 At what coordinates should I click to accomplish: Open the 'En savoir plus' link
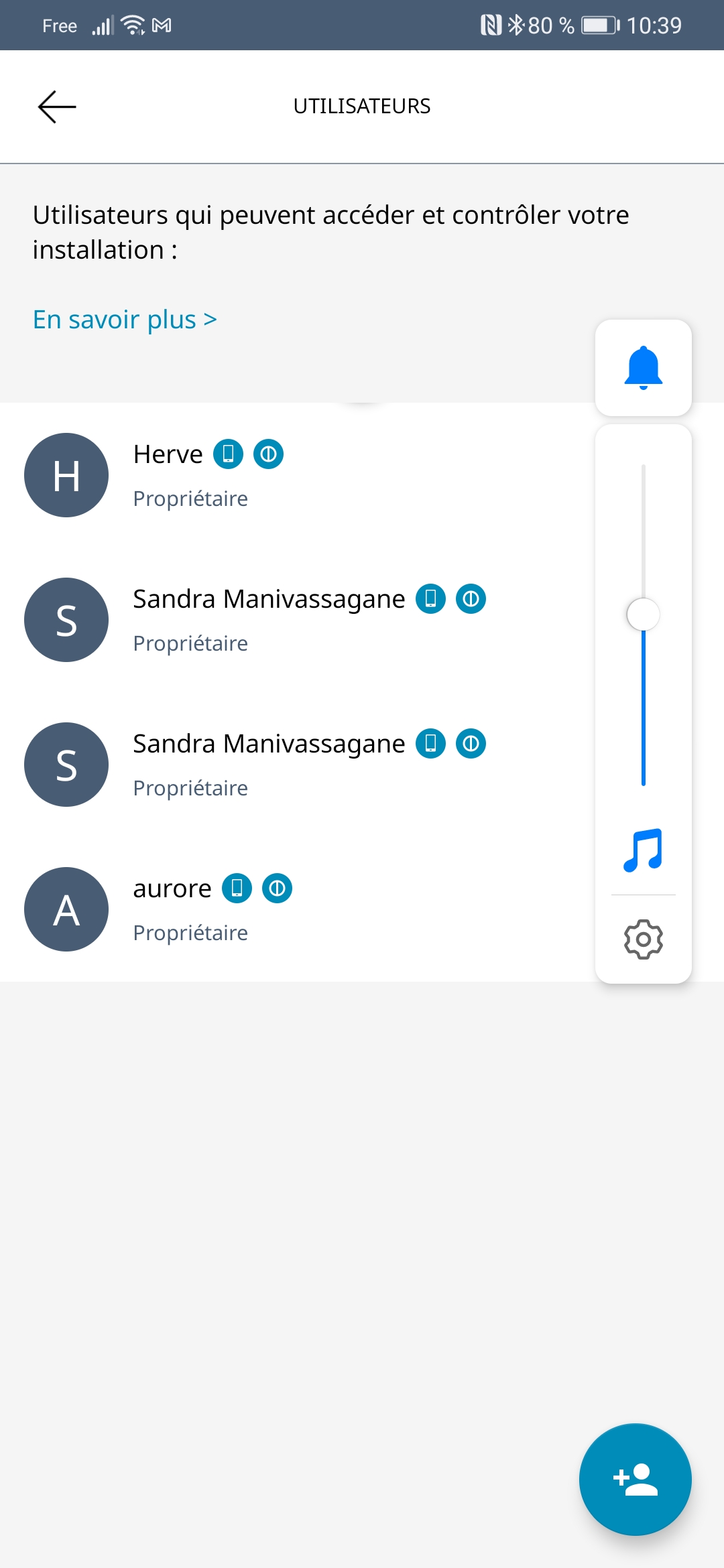click(125, 320)
